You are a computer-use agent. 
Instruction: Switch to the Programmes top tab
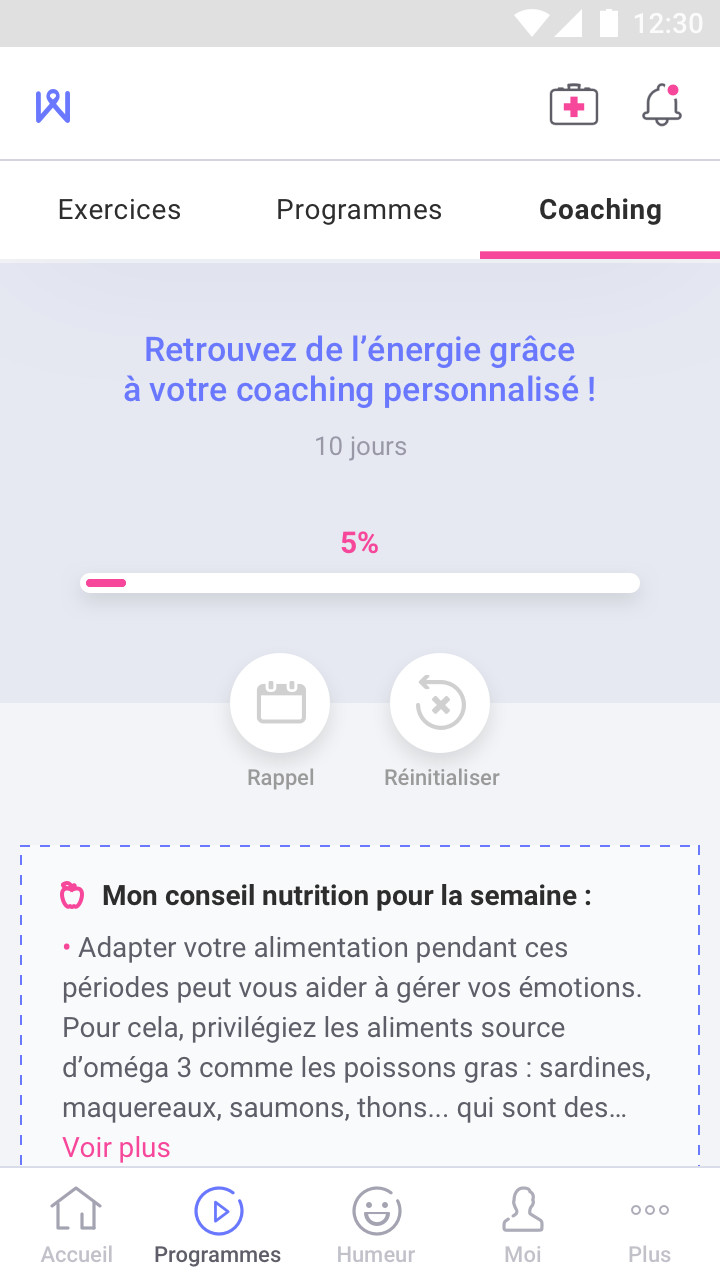tap(359, 210)
